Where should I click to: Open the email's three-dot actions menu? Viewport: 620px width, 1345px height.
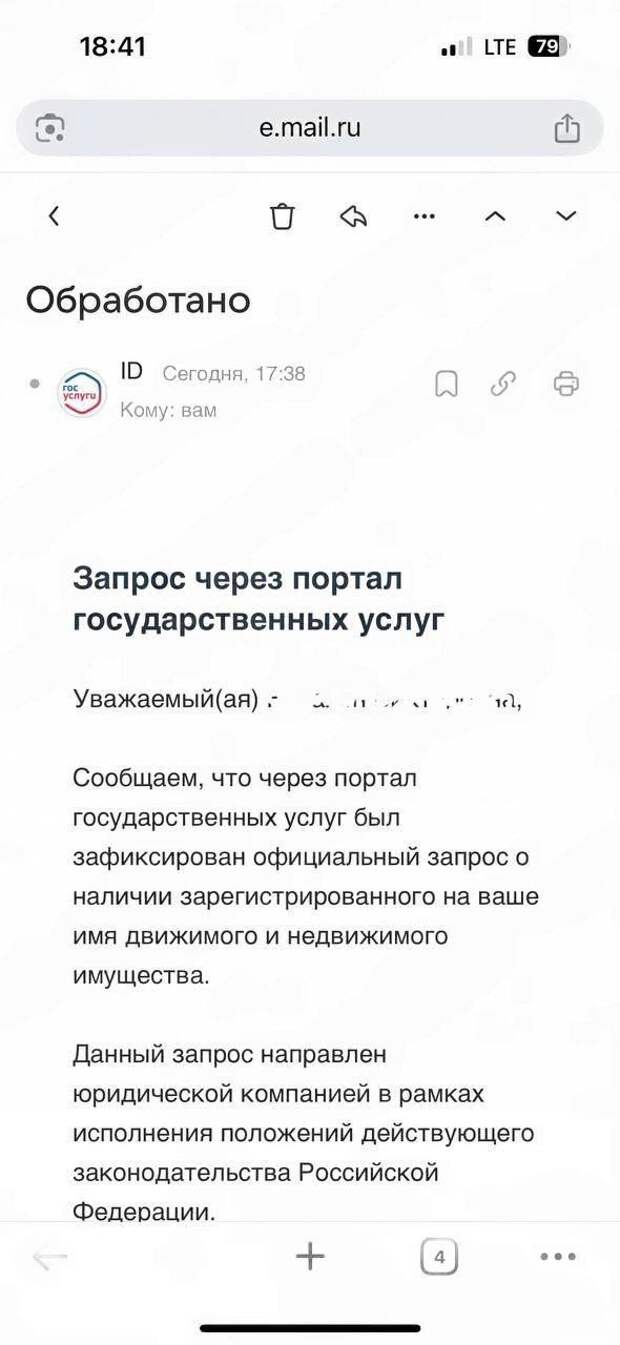coord(425,216)
